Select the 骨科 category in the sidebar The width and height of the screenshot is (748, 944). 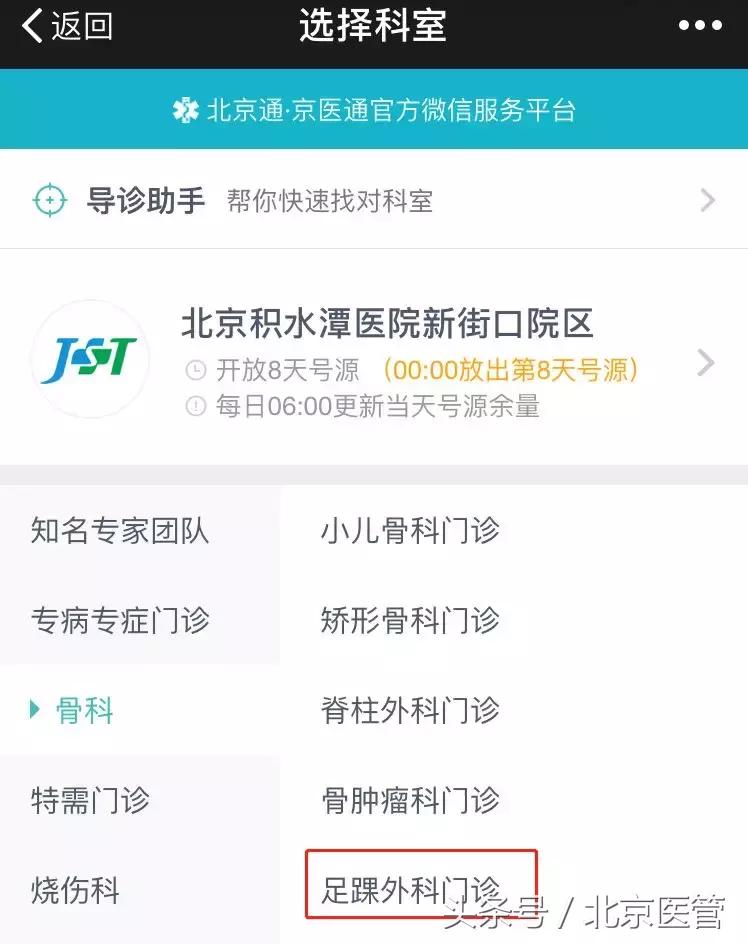point(85,711)
